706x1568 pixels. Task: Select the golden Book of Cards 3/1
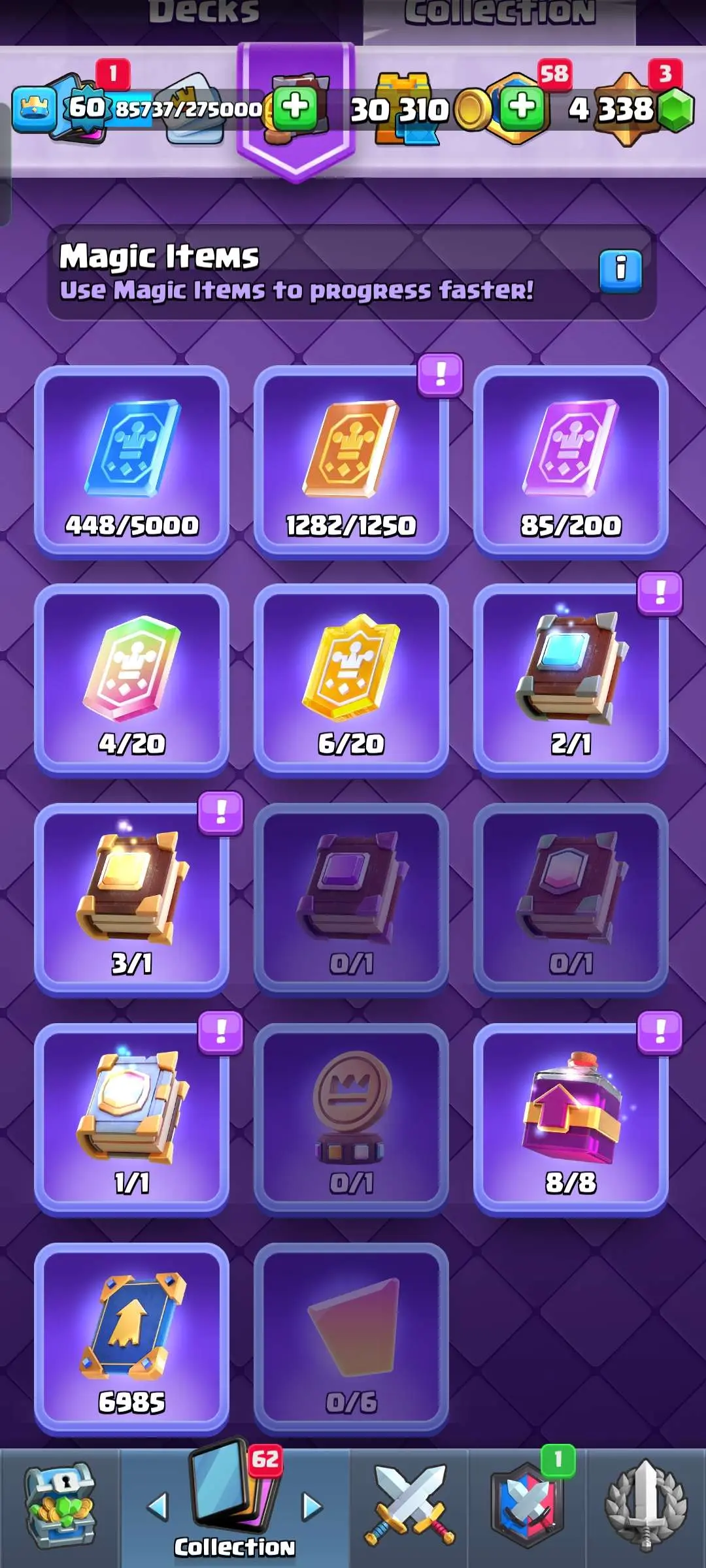click(x=131, y=899)
